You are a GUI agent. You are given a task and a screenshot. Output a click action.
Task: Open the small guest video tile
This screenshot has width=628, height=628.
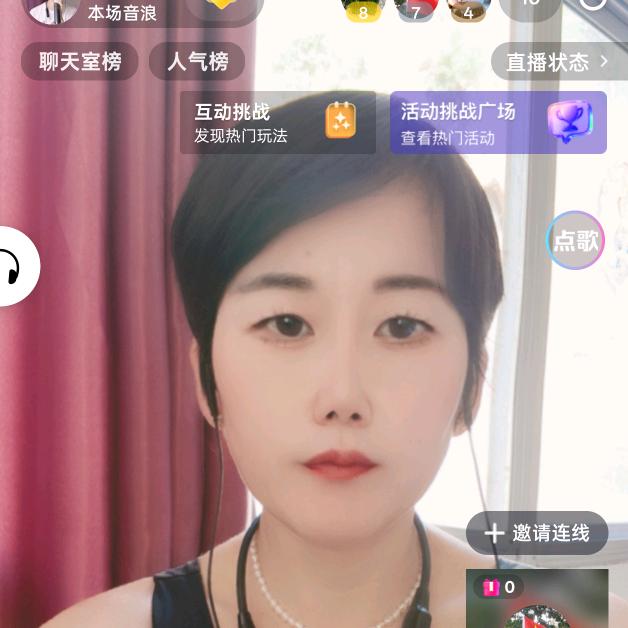[537, 600]
